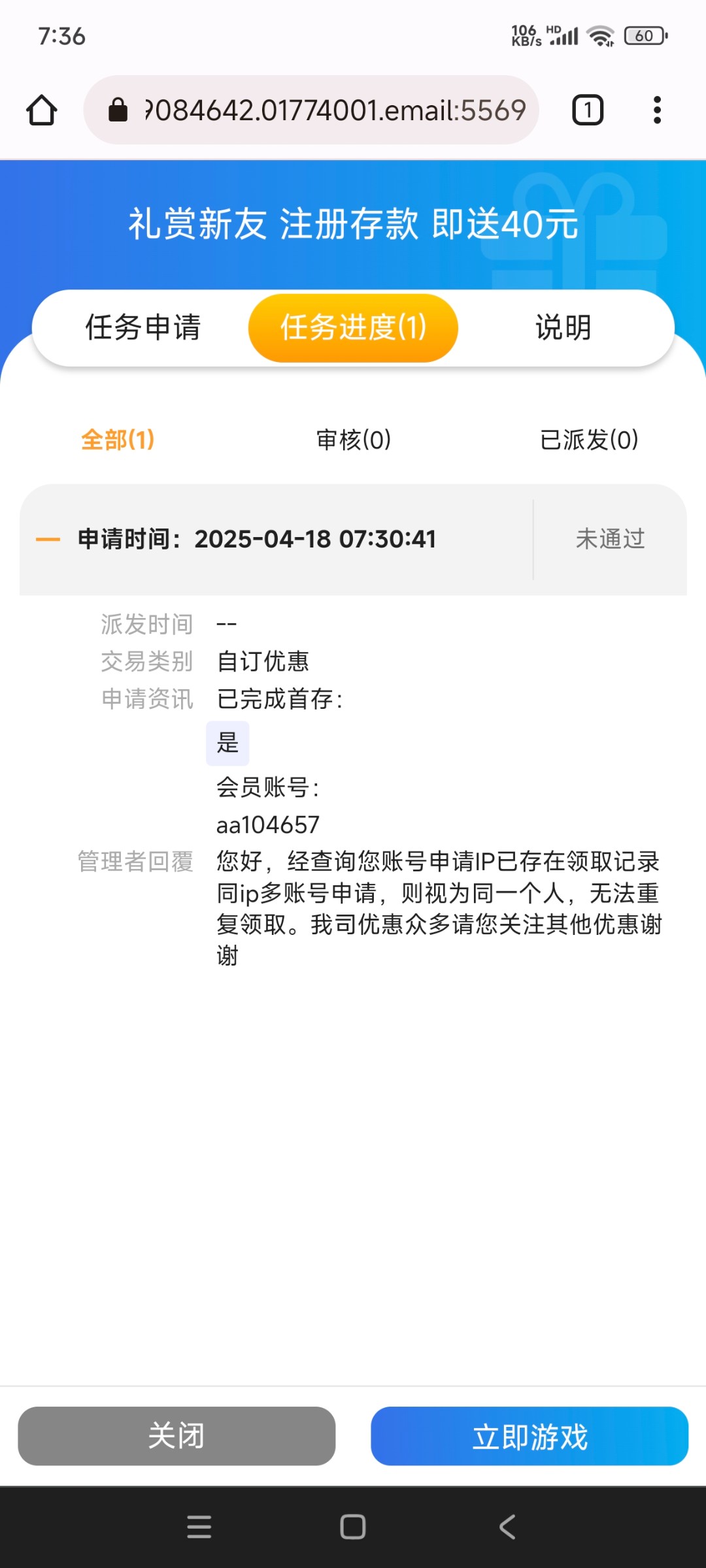Go back using the system back button
Viewport: 706px width, 1568px height.
point(507,1527)
